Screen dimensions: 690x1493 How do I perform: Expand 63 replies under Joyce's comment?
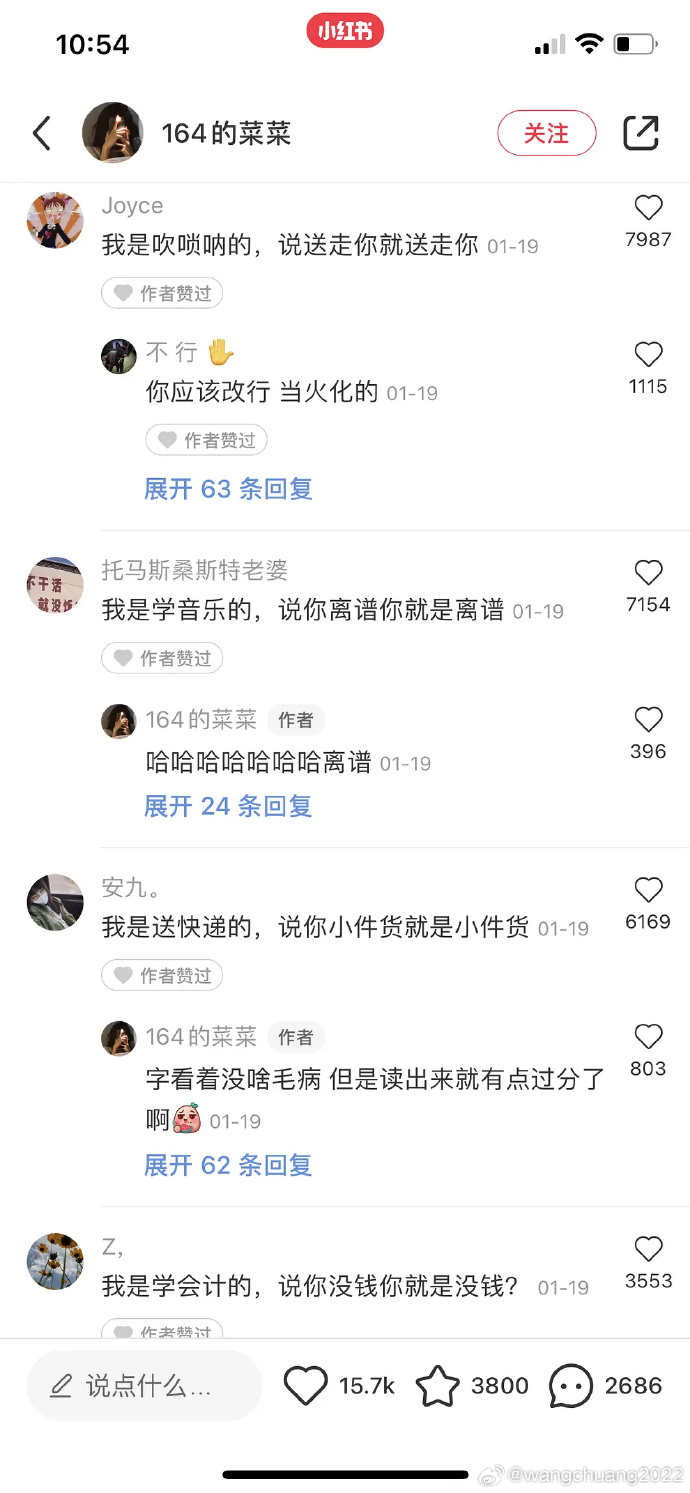tap(228, 489)
